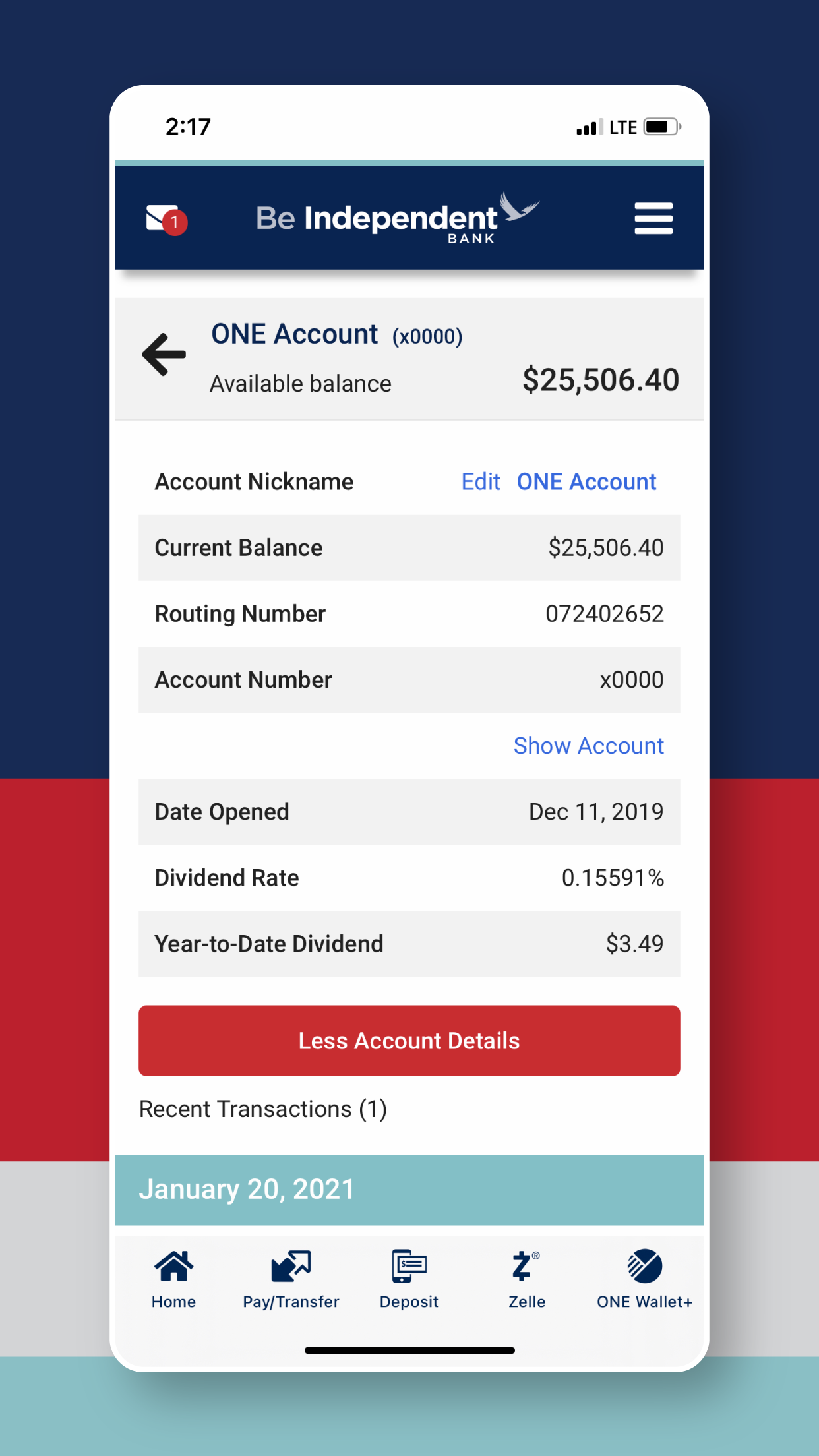Tap the battery indicator in the status bar

tap(660, 125)
